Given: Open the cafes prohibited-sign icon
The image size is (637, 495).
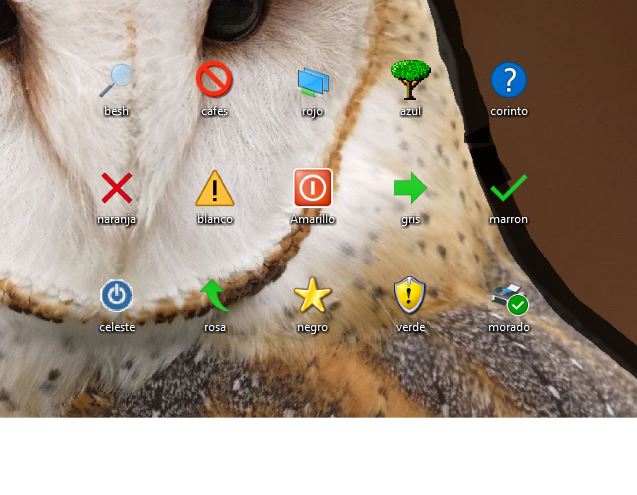Looking at the screenshot, I should click(214, 80).
